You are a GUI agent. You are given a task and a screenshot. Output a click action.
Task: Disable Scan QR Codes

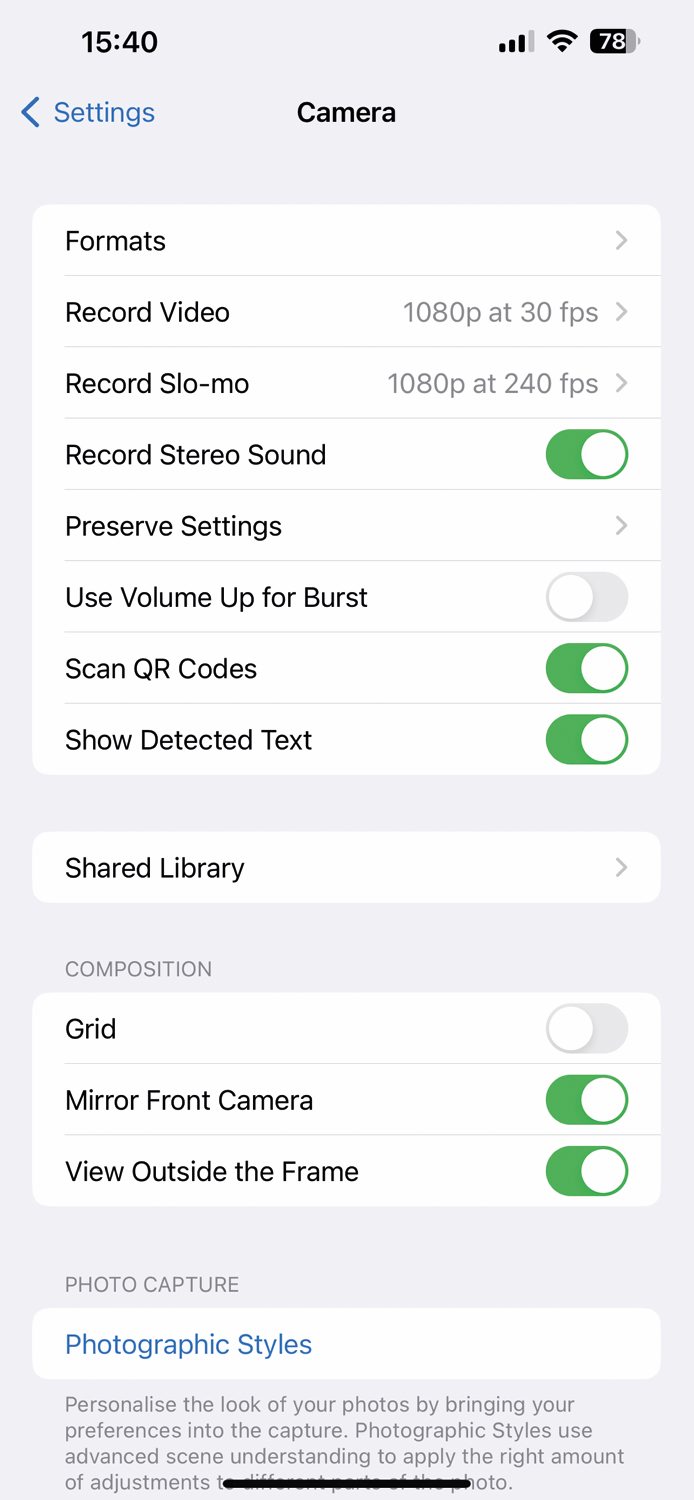(x=587, y=669)
